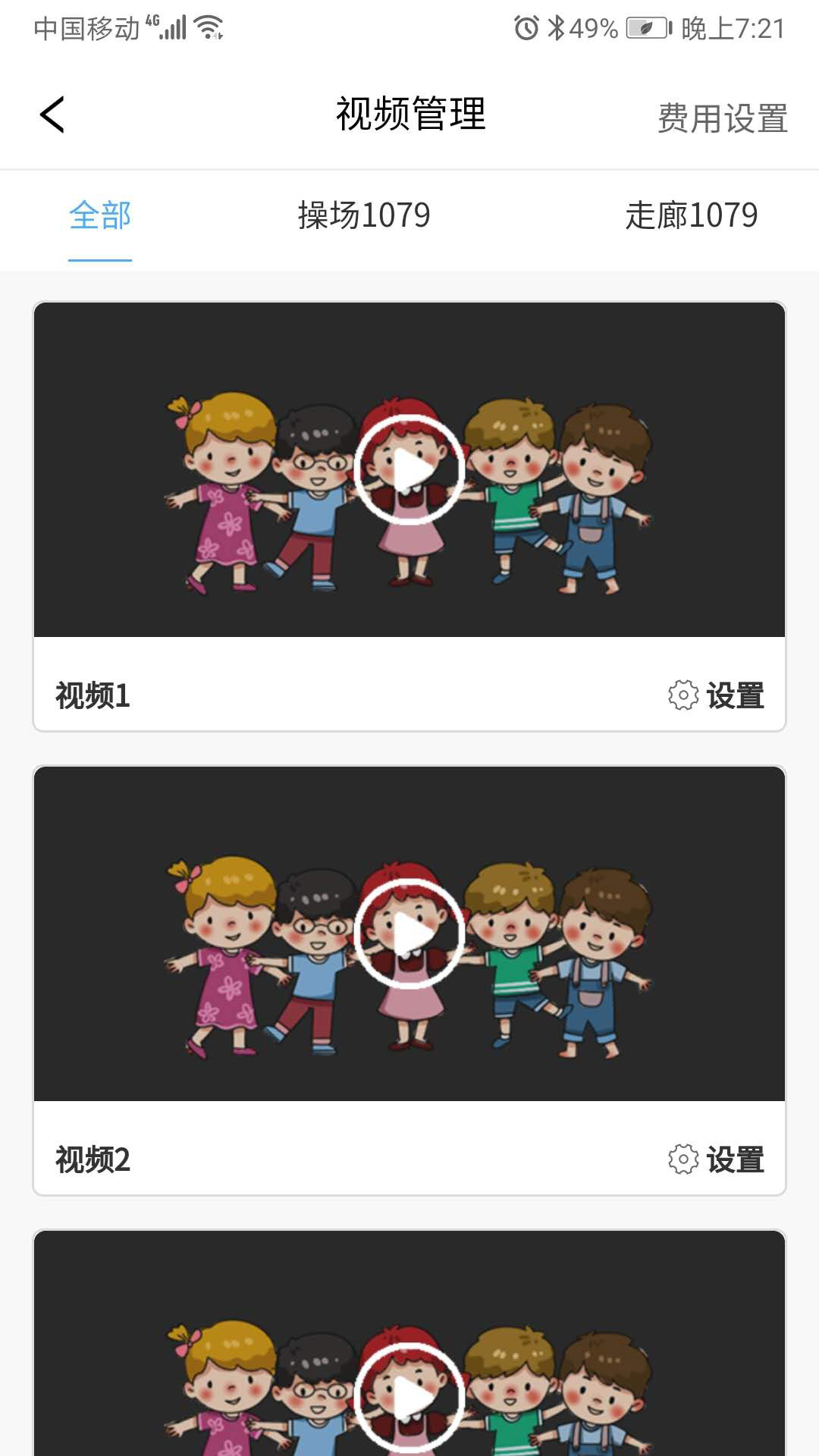Play 视频2
Viewport: 819px width, 1456px height.
point(409,934)
